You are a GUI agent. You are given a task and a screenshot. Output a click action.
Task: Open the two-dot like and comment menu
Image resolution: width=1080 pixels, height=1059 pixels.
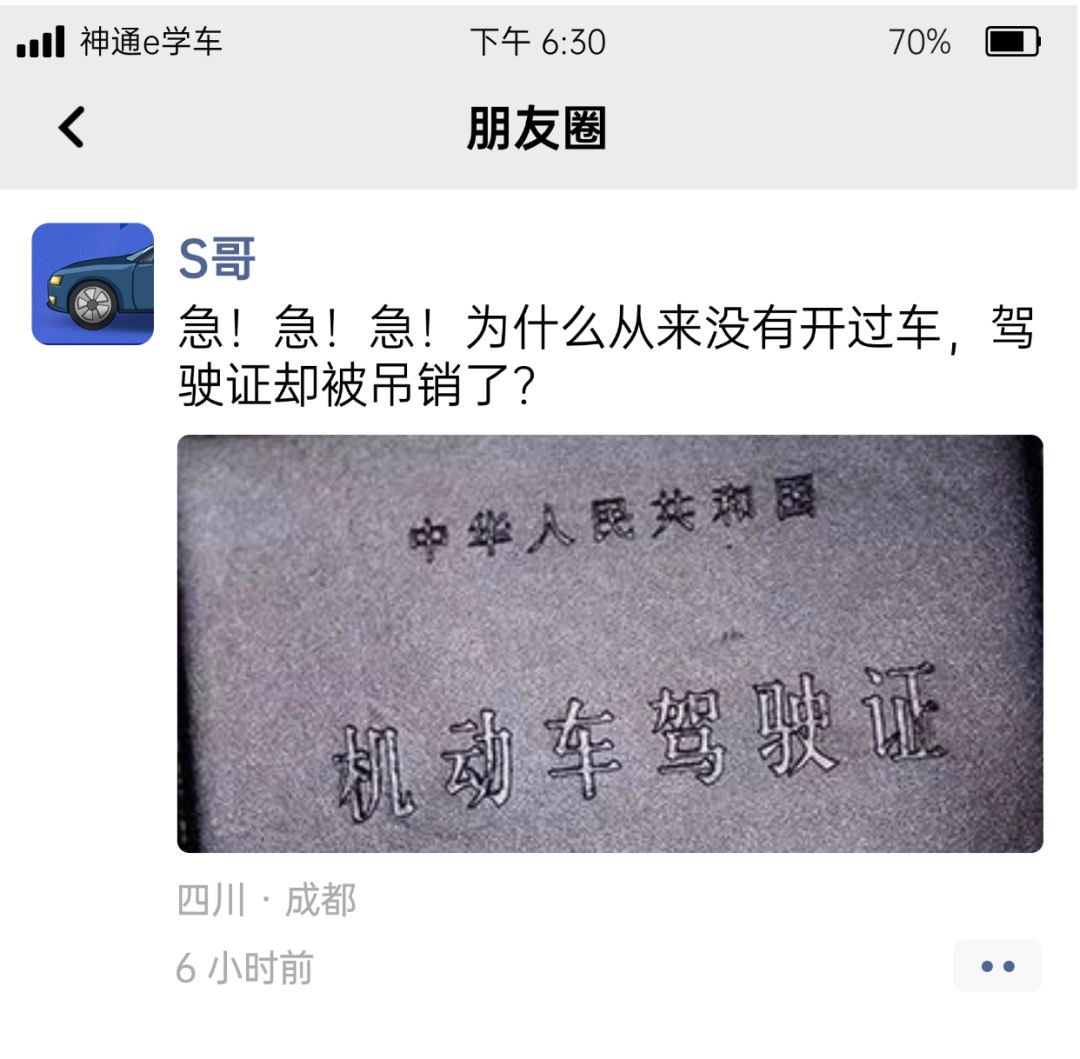pyautogui.click(x=997, y=966)
